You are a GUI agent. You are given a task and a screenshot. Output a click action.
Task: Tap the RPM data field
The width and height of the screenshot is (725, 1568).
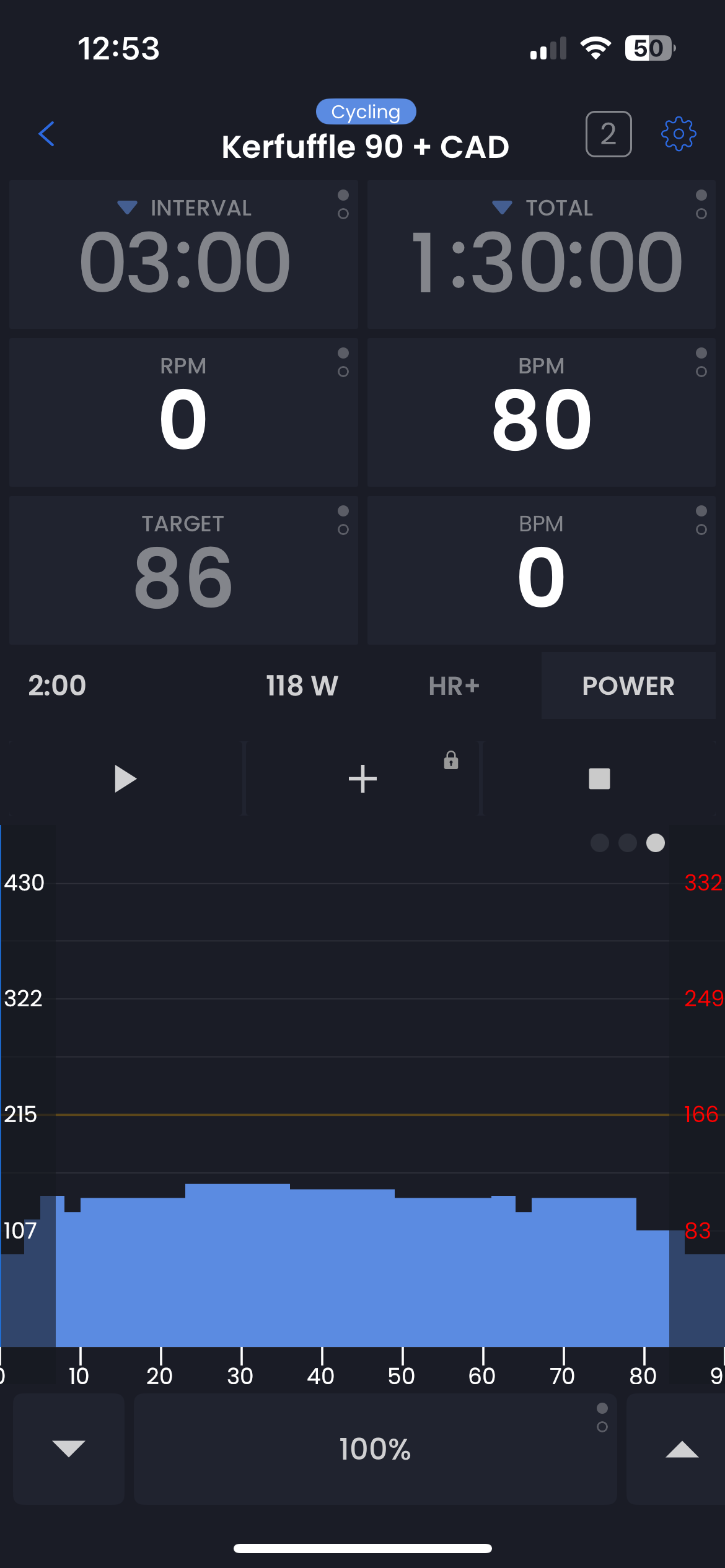[183, 412]
